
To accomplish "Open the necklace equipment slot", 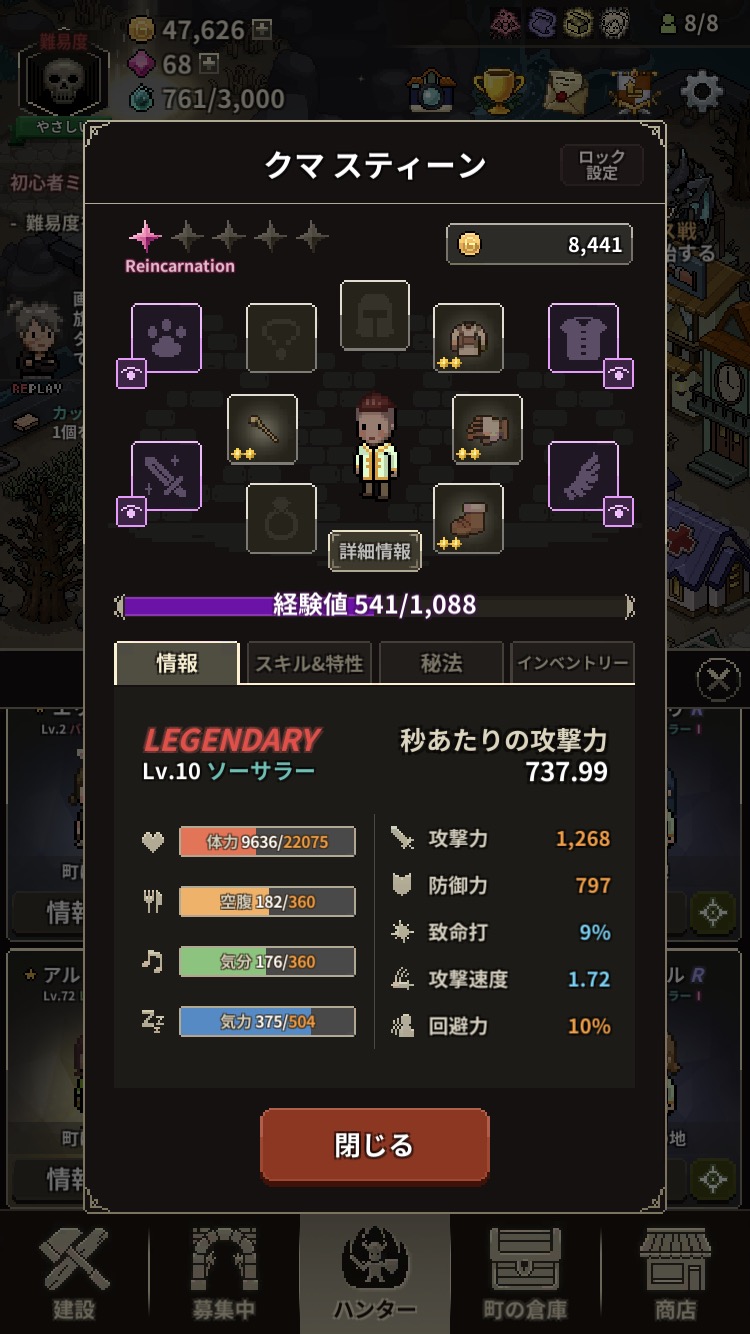I will [x=281, y=338].
